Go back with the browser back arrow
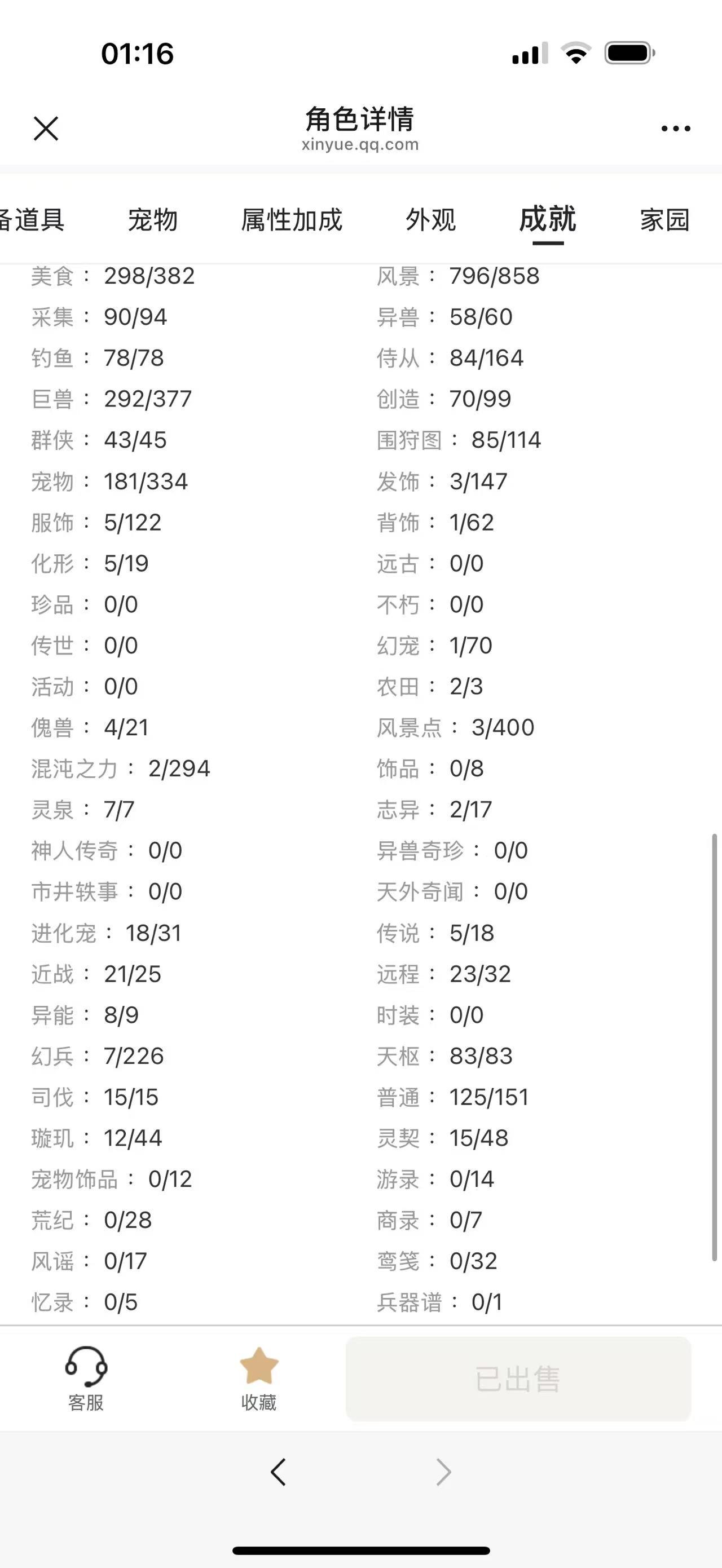The image size is (722, 1568). click(x=278, y=1472)
